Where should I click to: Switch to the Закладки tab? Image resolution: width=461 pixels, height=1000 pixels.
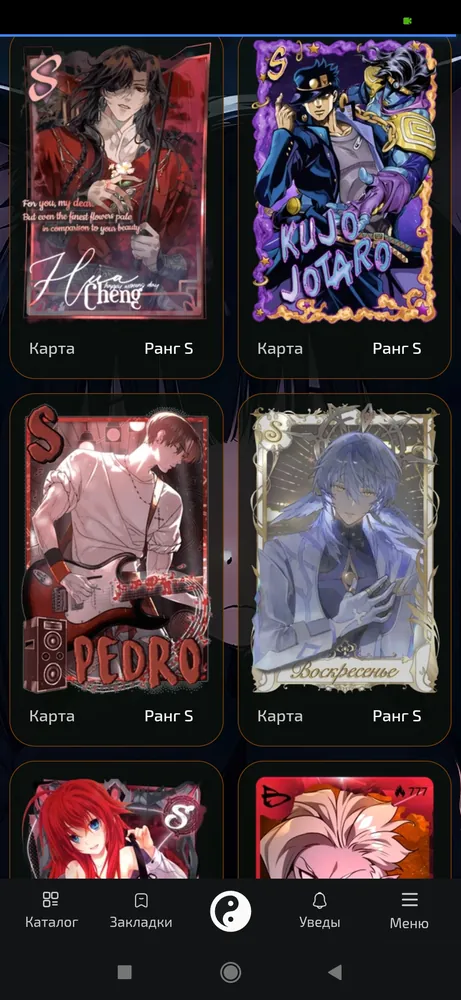point(141,910)
